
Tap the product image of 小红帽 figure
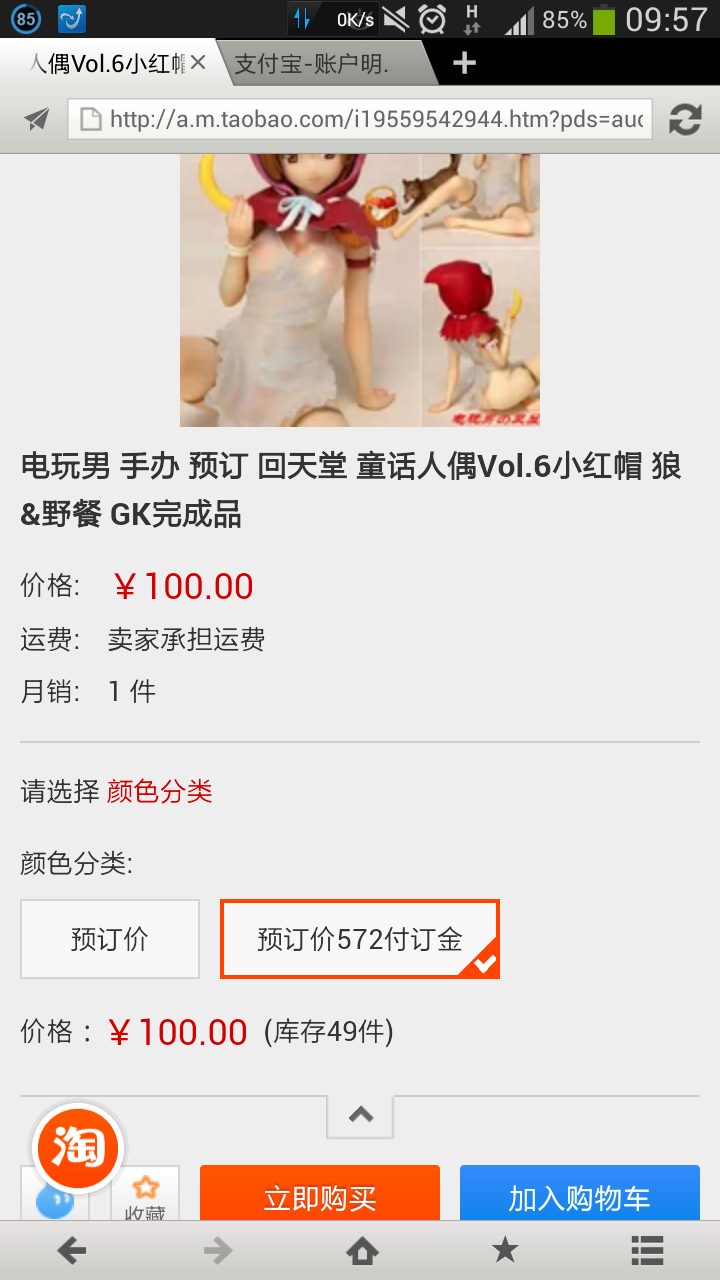coord(359,290)
